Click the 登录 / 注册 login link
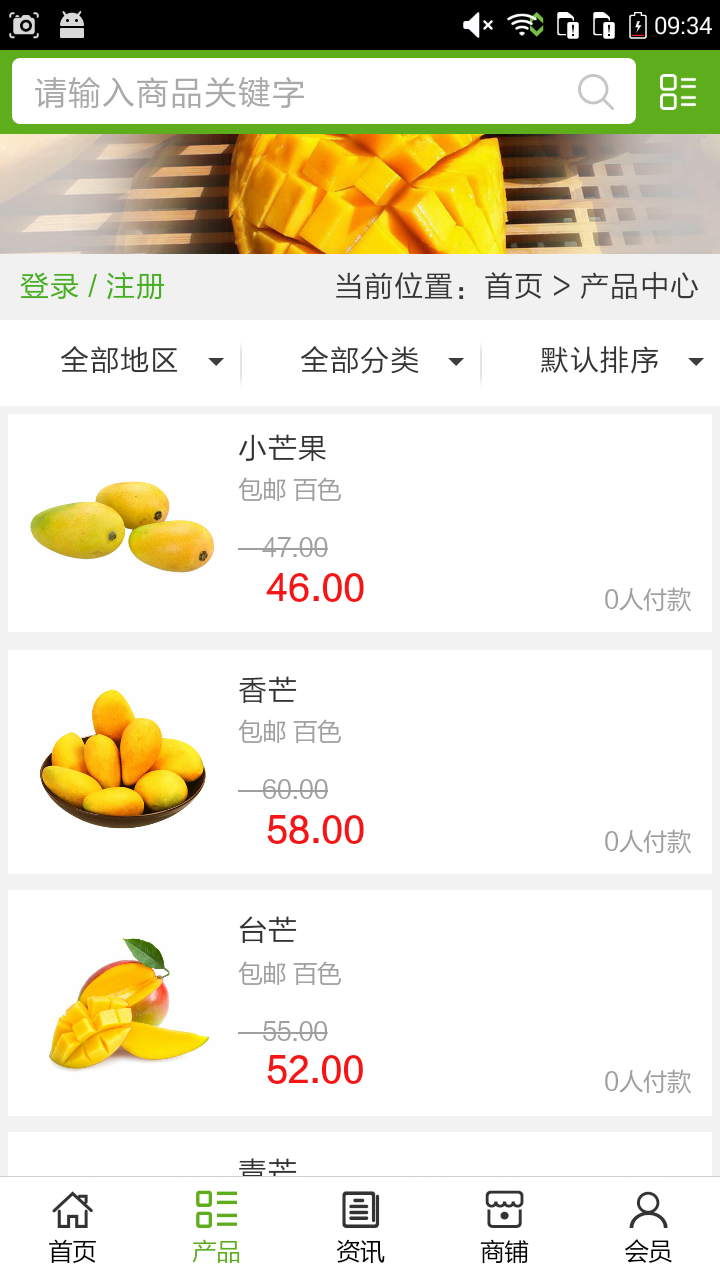 88,286
